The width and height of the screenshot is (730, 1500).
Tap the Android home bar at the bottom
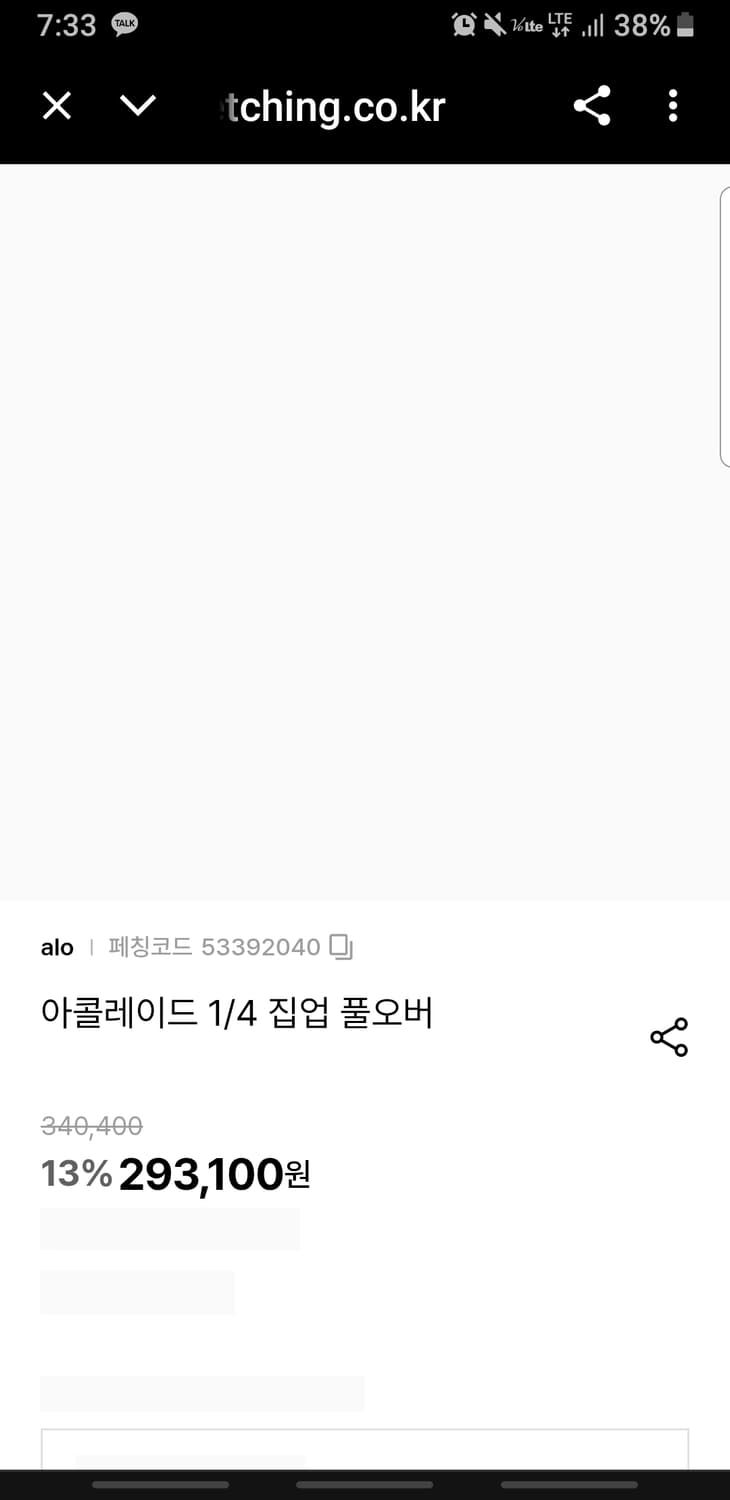coord(365,1485)
